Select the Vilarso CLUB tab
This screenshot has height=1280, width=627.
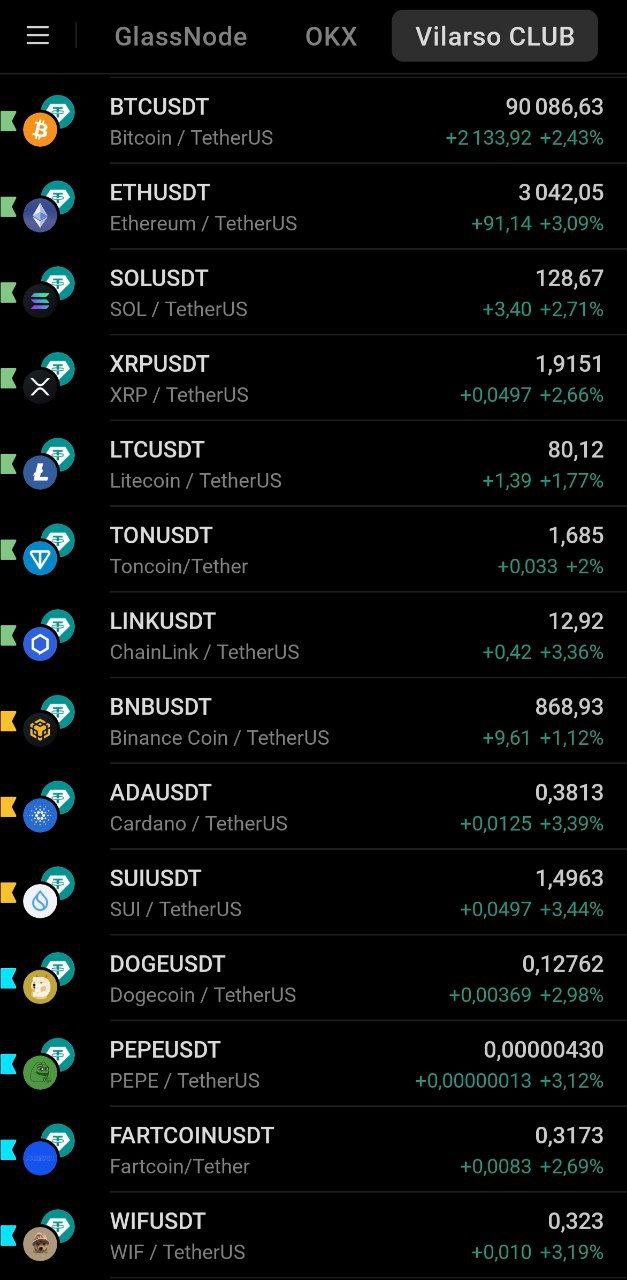pos(495,37)
